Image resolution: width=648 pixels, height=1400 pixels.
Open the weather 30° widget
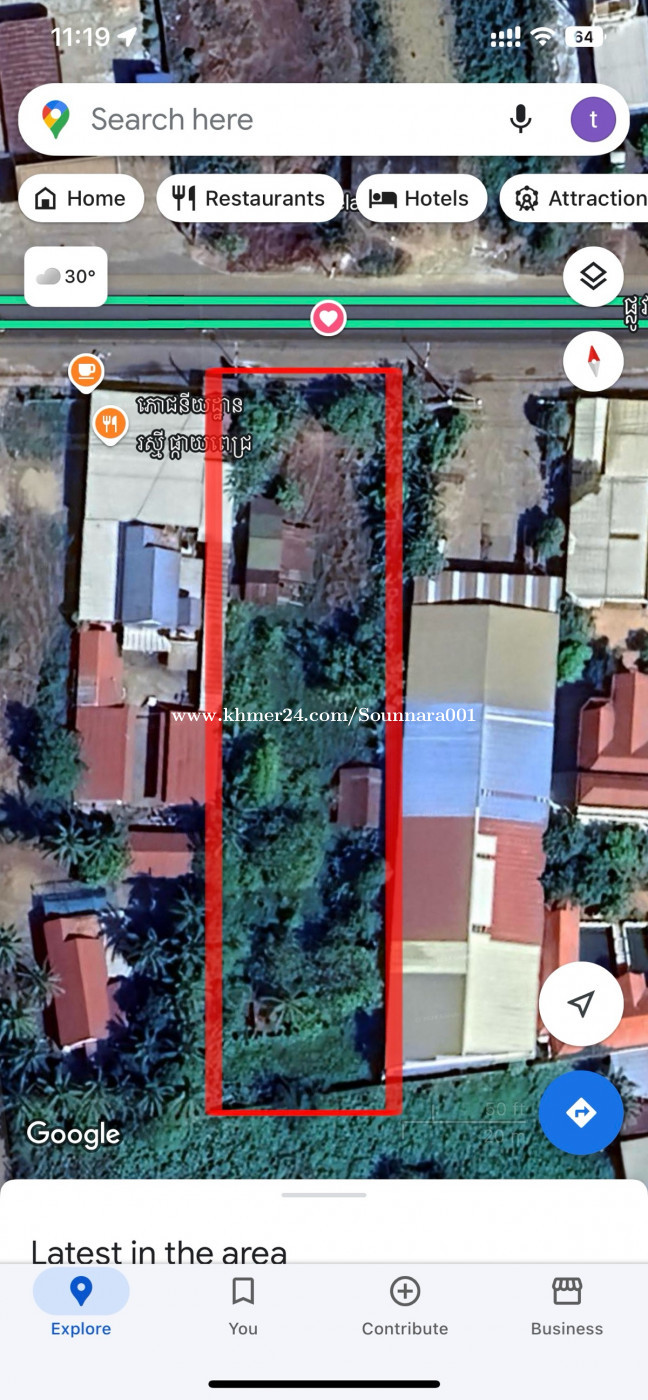click(66, 276)
